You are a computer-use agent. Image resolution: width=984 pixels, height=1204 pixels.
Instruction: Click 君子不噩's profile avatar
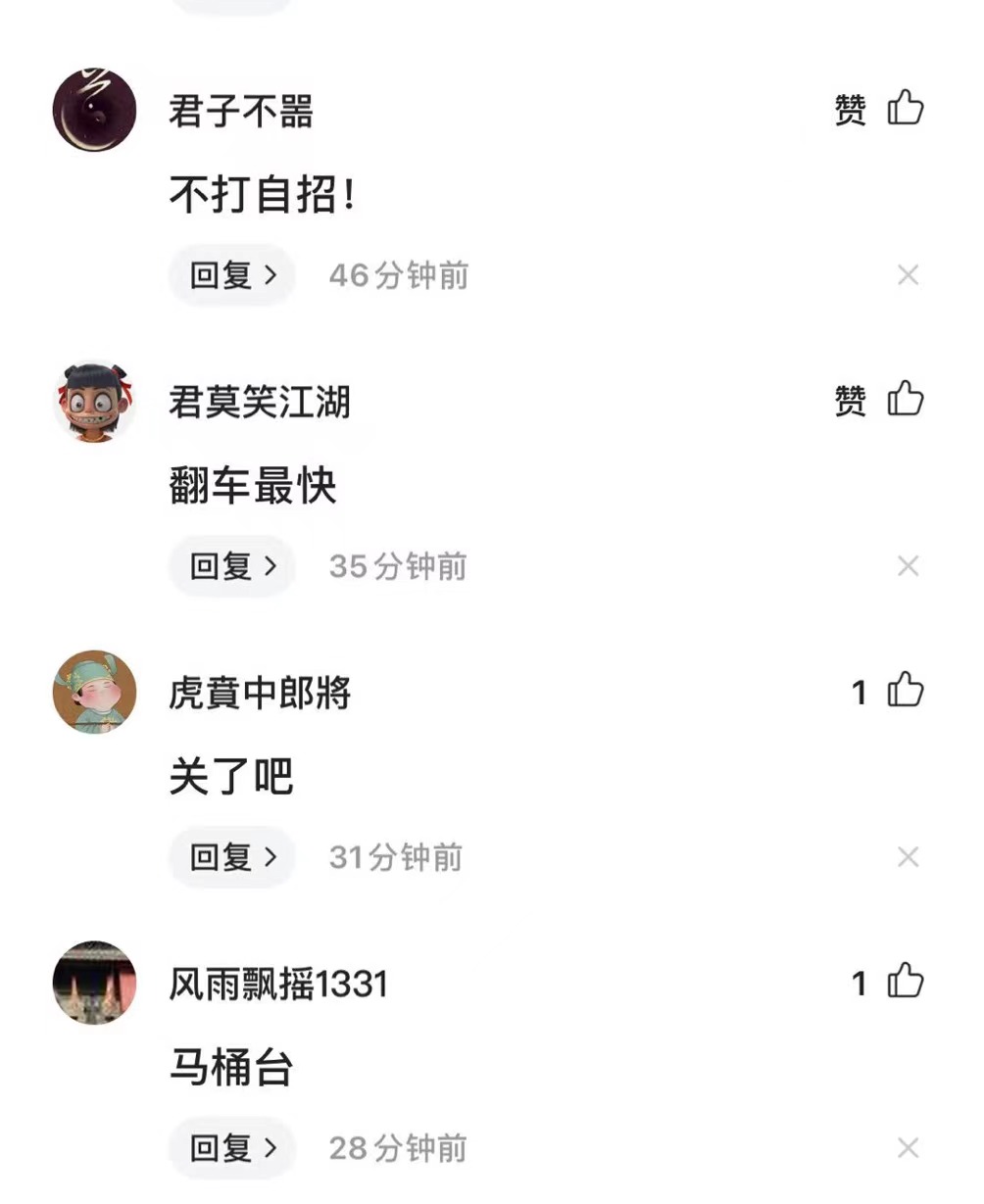point(95,110)
